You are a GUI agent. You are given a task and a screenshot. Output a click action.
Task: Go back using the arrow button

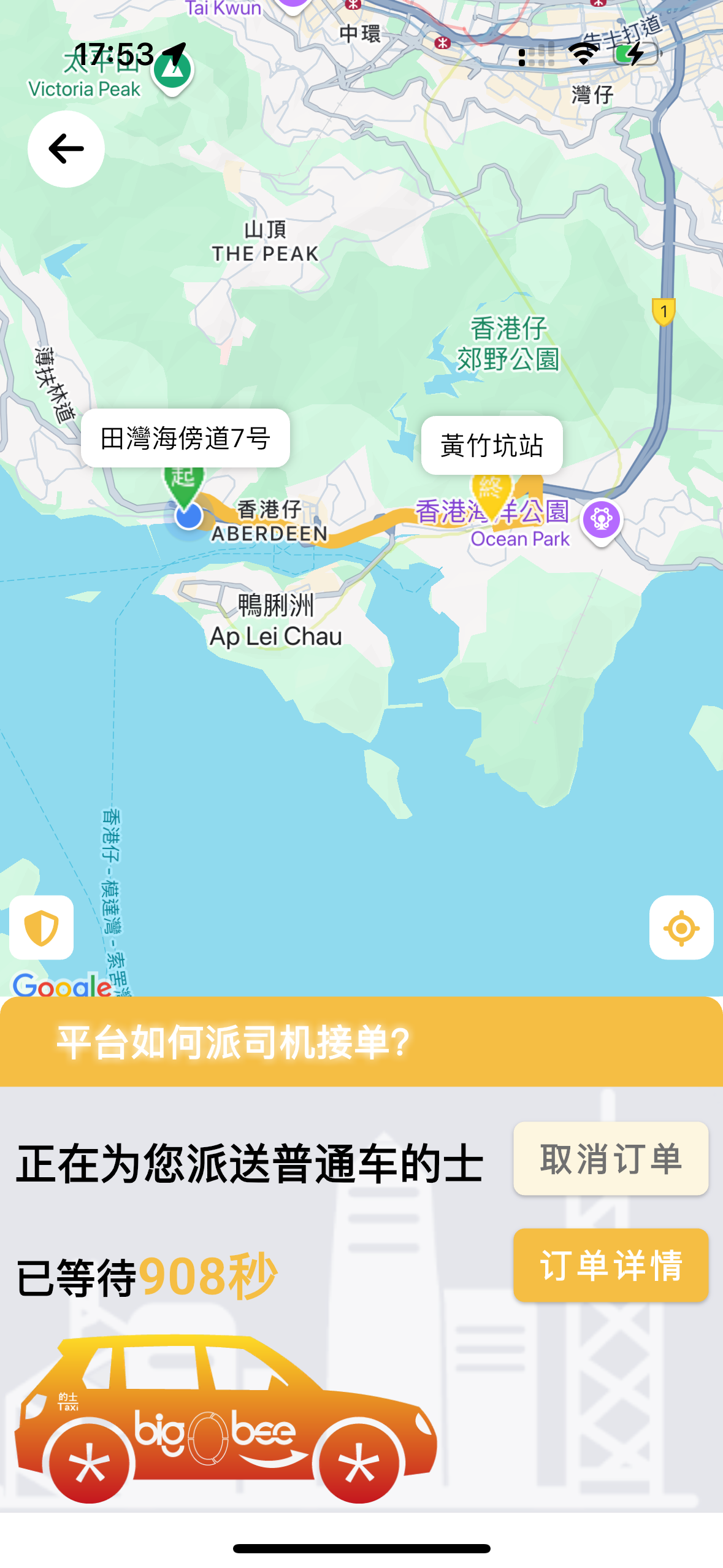tap(66, 149)
